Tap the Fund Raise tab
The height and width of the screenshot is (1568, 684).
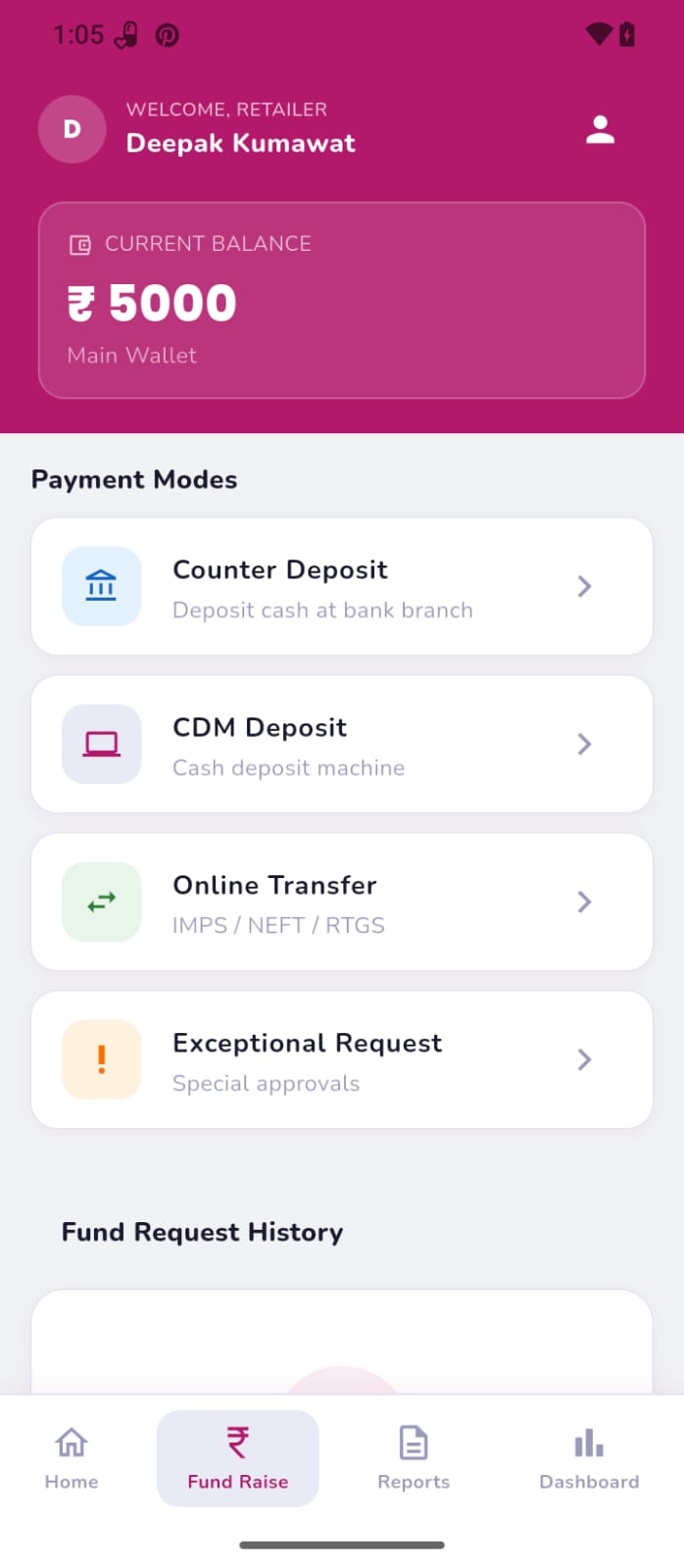238,1458
